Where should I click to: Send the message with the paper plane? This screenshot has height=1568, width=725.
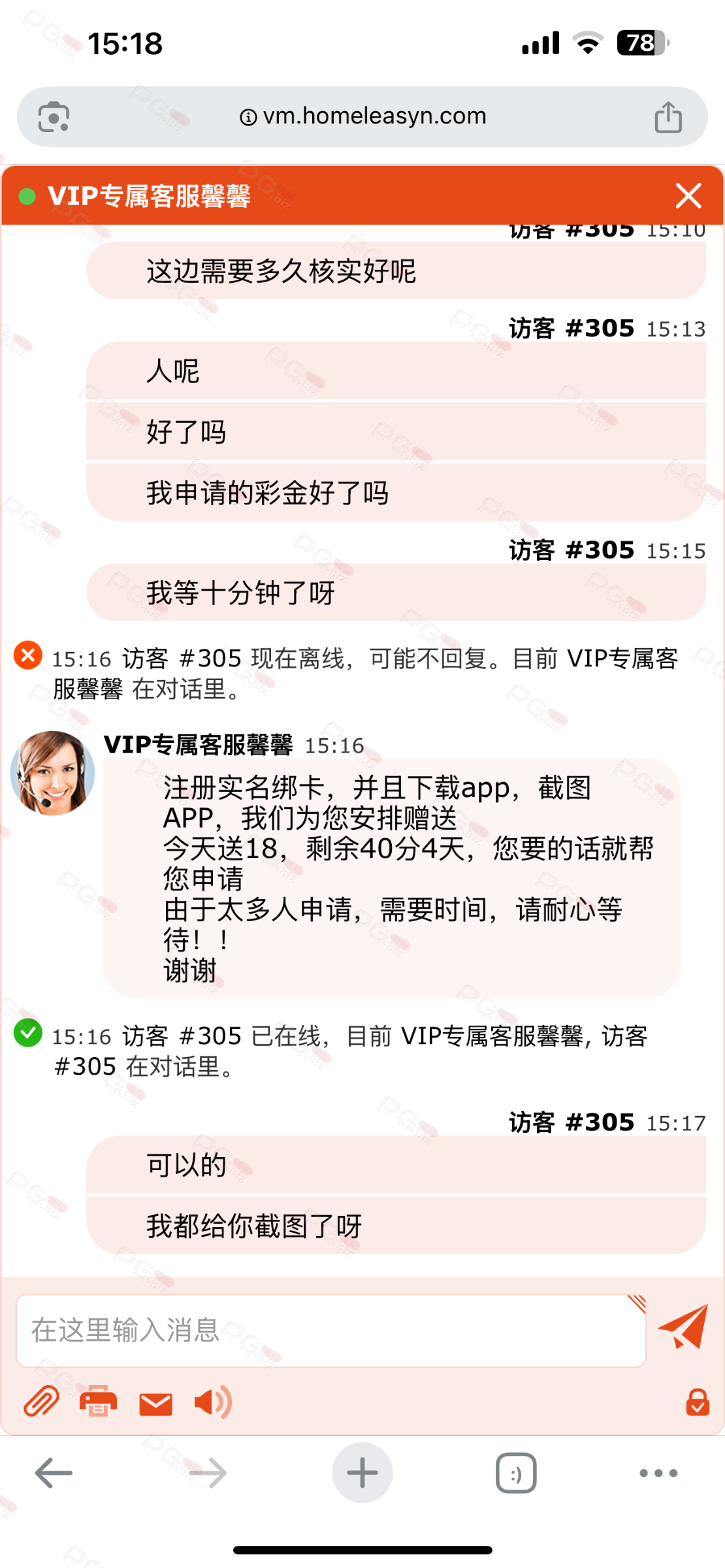(x=683, y=1326)
